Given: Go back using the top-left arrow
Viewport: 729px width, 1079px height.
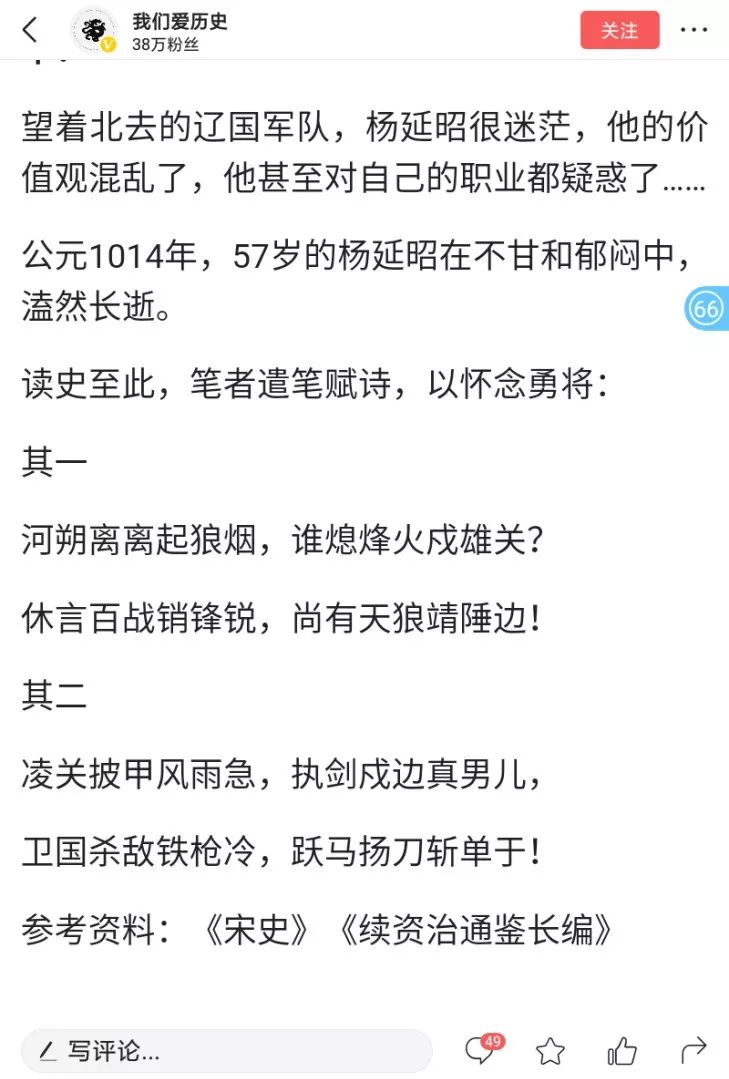Looking at the screenshot, I should tap(30, 30).
